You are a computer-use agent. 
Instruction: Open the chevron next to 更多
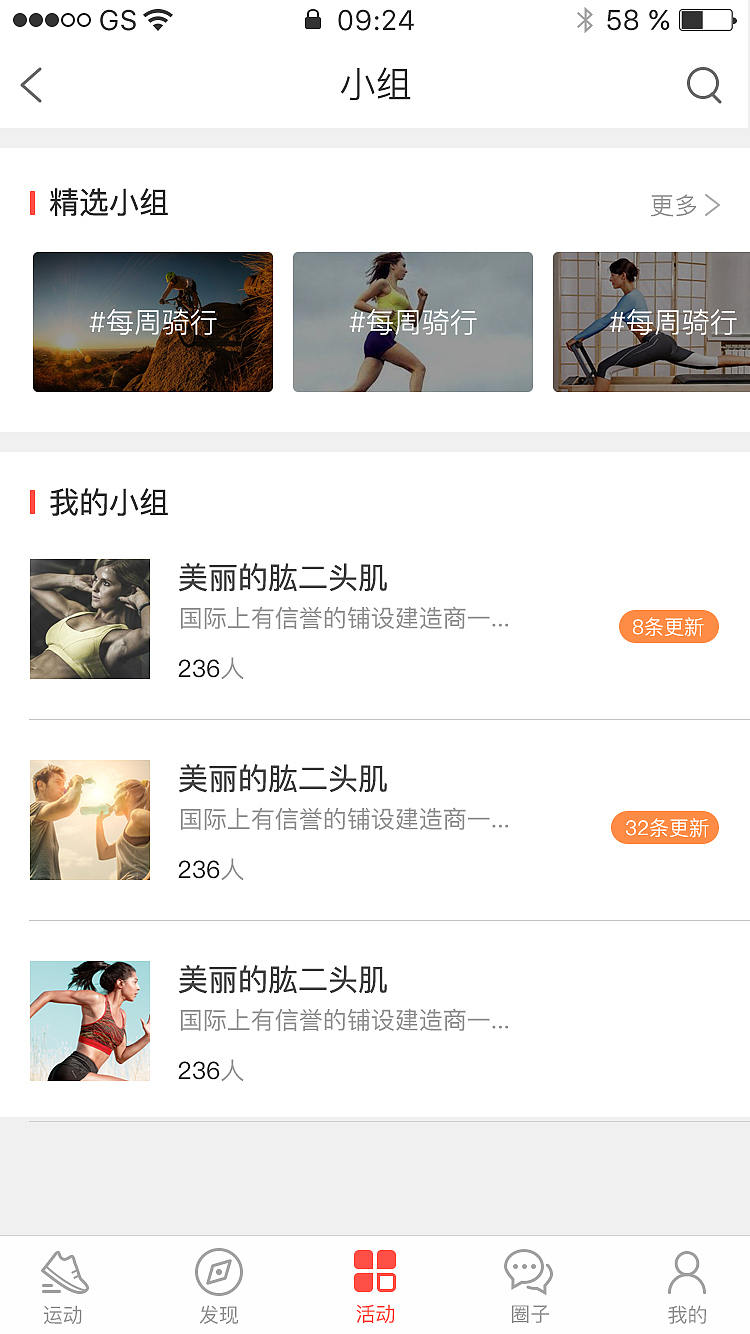pyautogui.click(x=712, y=204)
